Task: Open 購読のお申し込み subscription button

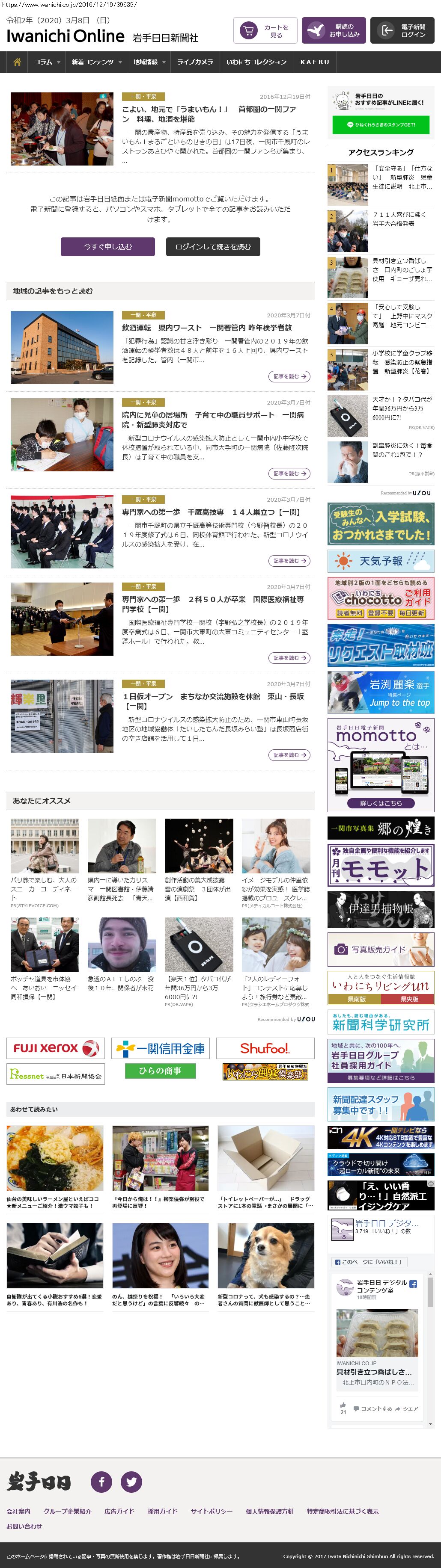Action: point(333,31)
